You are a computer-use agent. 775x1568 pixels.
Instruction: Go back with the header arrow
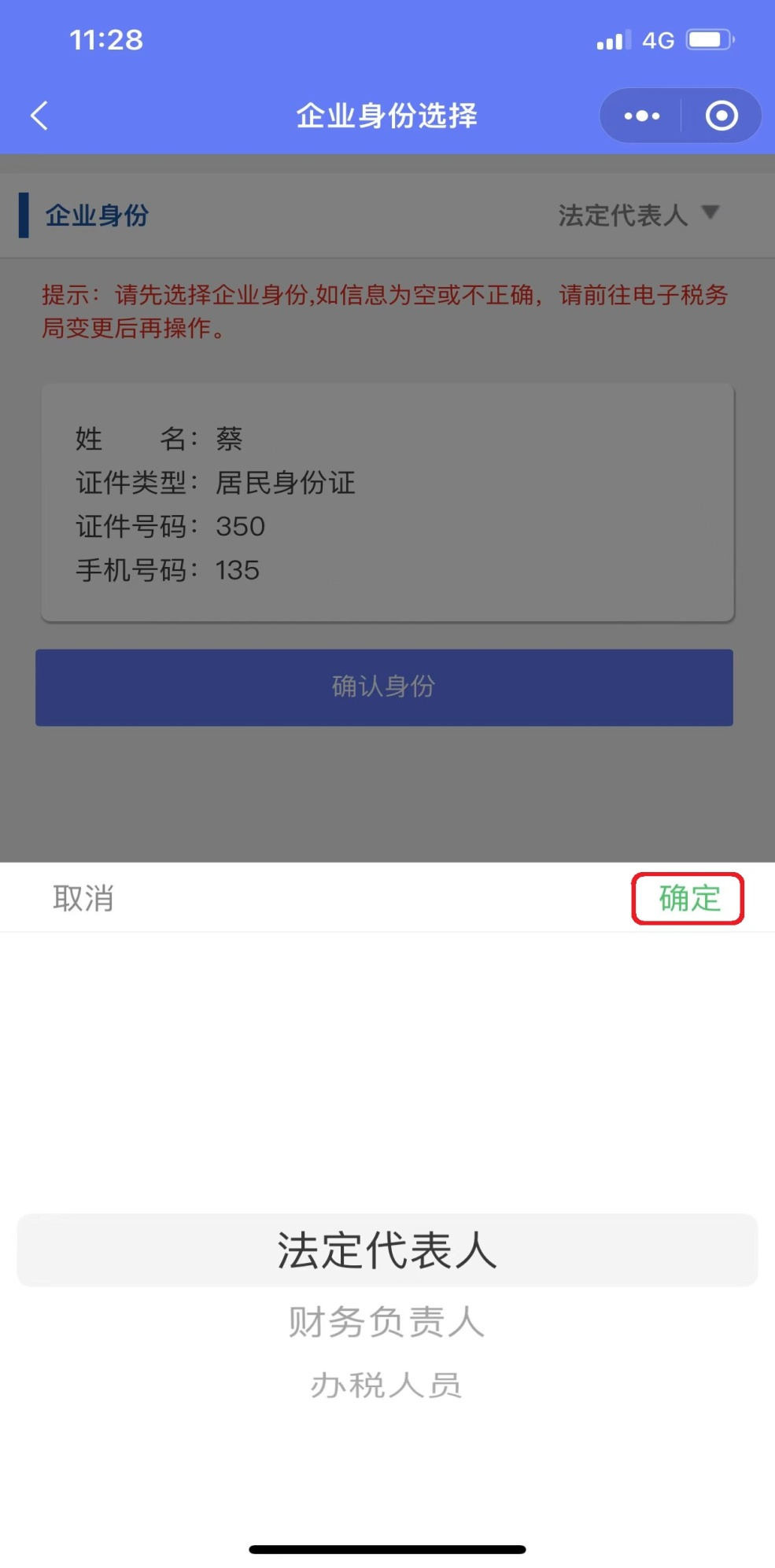[x=39, y=116]
